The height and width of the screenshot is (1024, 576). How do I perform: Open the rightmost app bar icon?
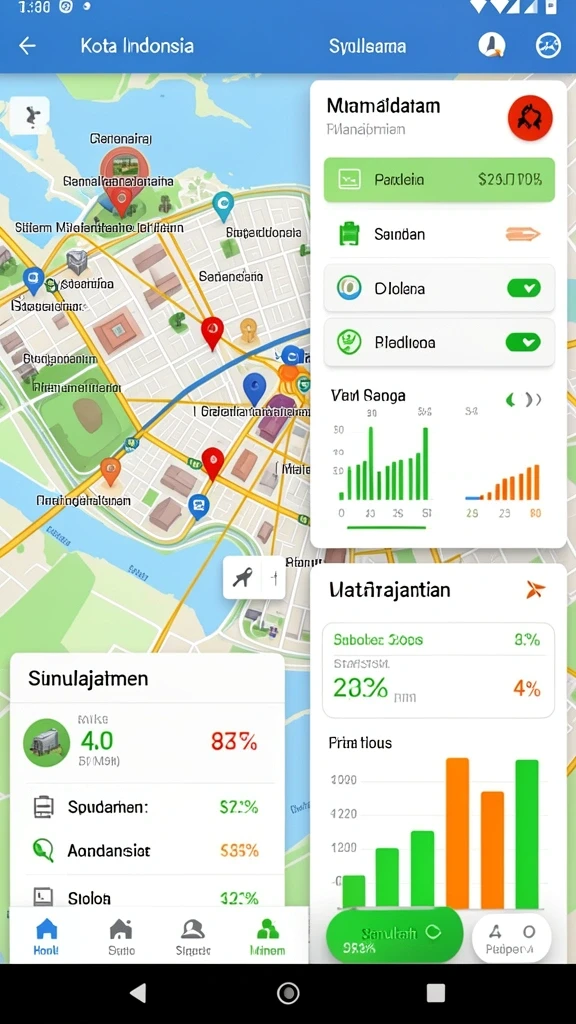548,46
